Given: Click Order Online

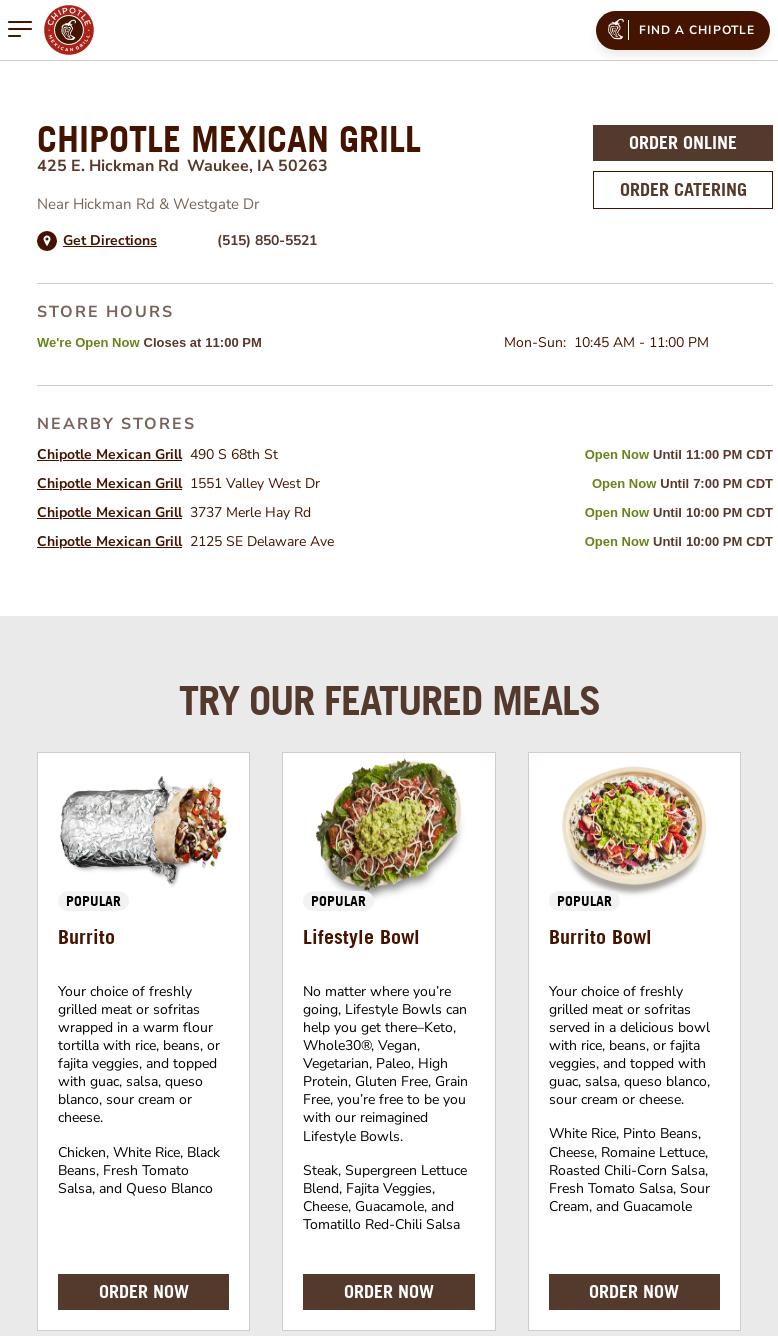Looking at the screenshot, I should [x=683, y=142].
